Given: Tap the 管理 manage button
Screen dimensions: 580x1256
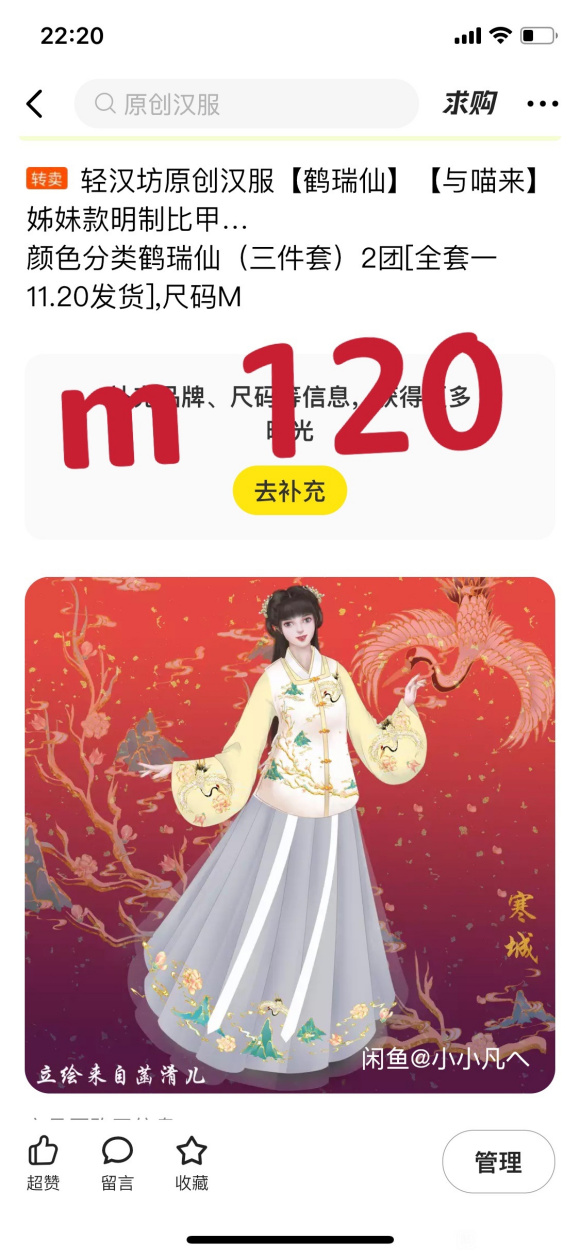Looking at the screenshot, I should [x=498, y=1162].
